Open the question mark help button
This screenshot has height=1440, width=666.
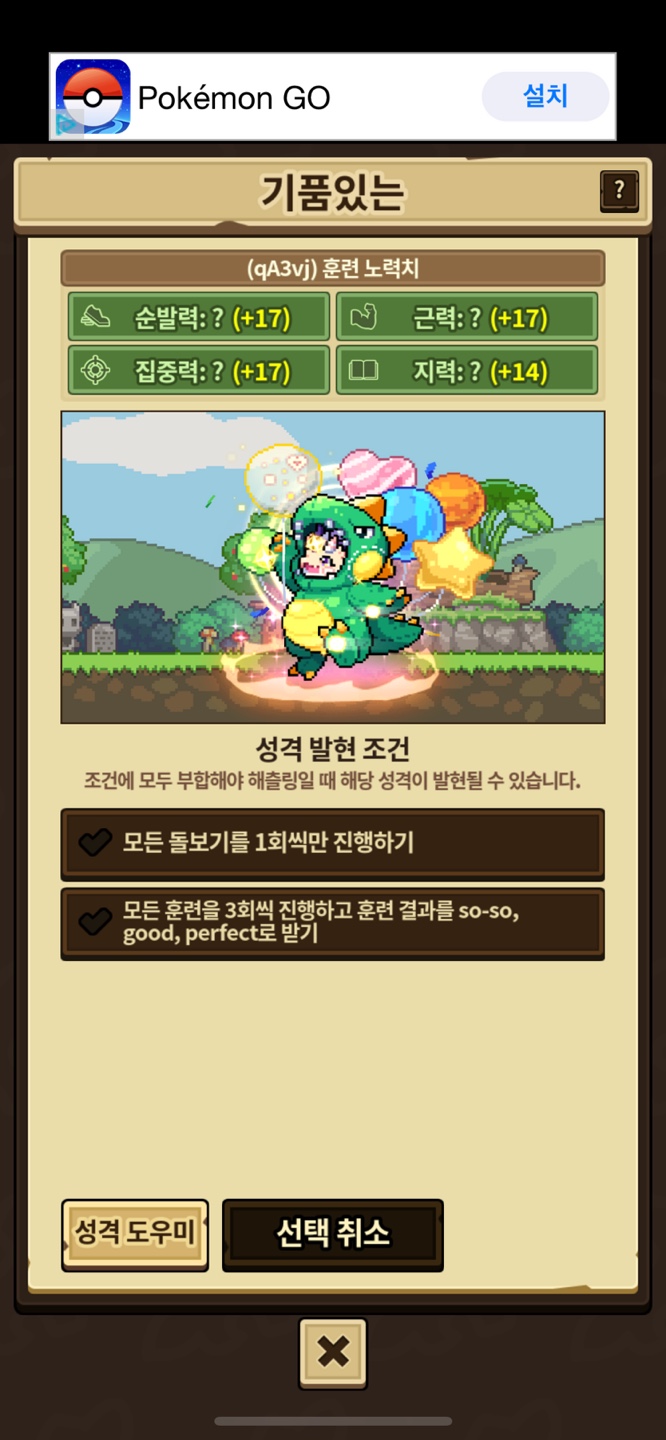pyautogui.click(x=619, y=190)
